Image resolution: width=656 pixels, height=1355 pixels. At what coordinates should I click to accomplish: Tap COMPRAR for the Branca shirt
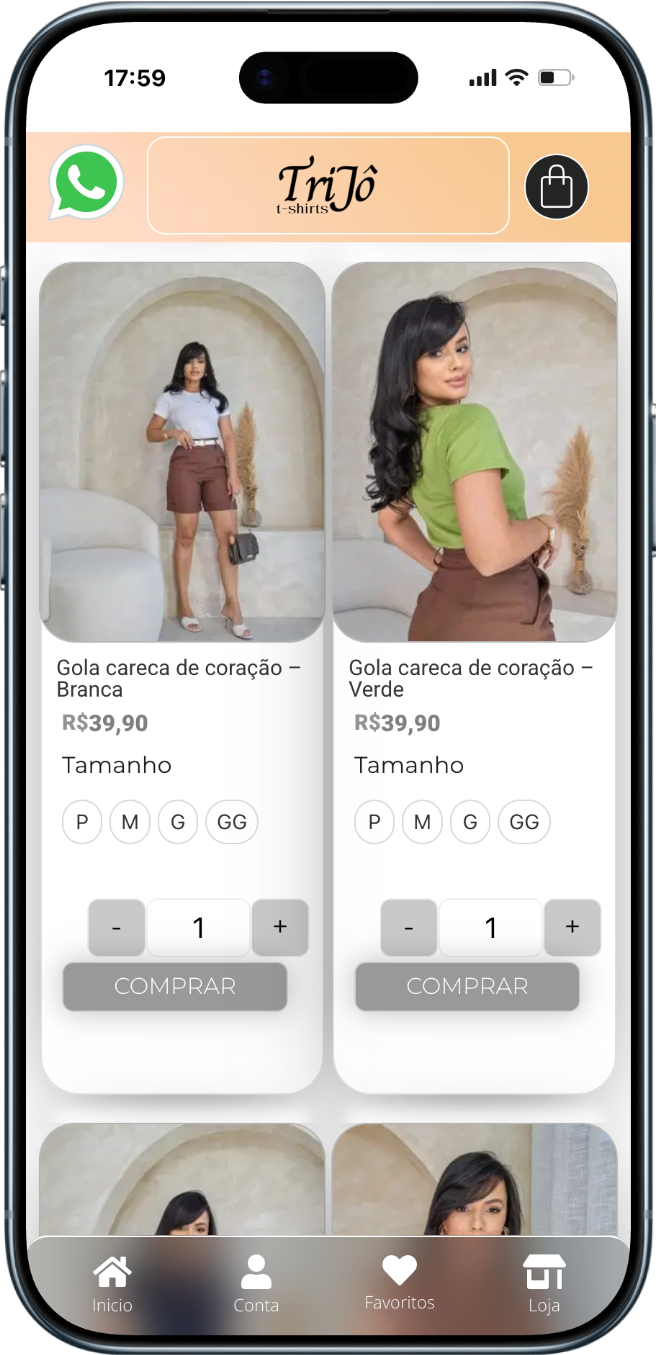(x=175, y=987)
